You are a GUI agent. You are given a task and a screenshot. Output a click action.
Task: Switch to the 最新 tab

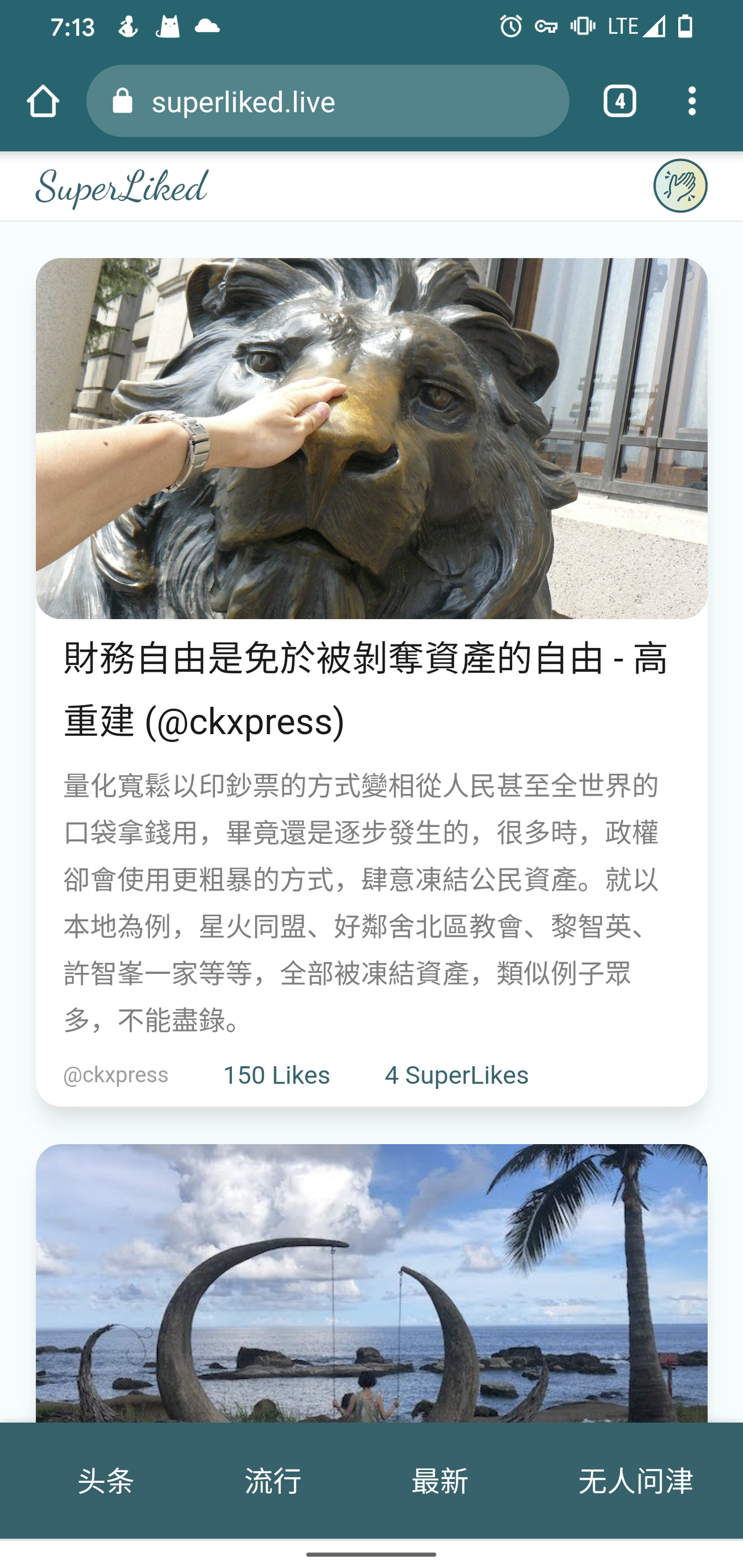440,1480
